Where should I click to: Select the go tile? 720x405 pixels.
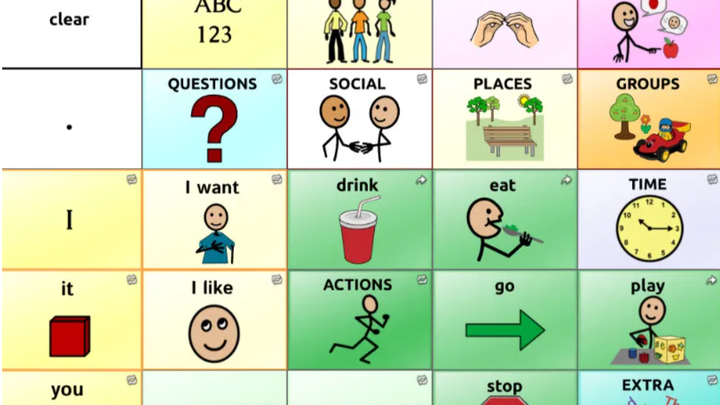click(x=503, y=320)
